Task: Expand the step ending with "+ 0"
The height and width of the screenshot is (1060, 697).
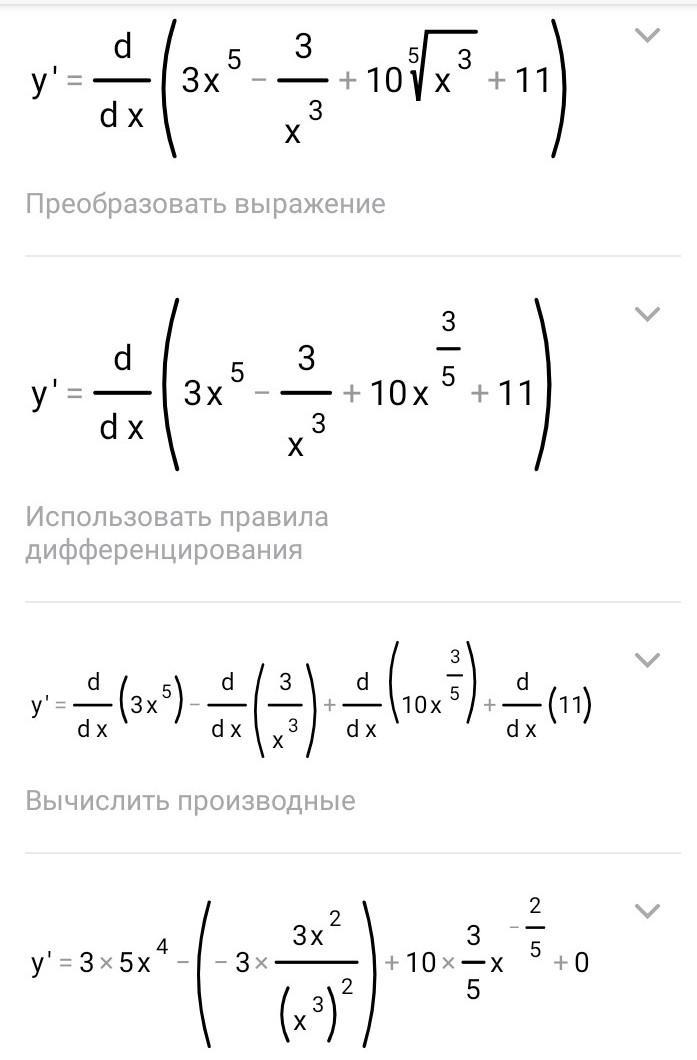Action: (x=648, y=911)
